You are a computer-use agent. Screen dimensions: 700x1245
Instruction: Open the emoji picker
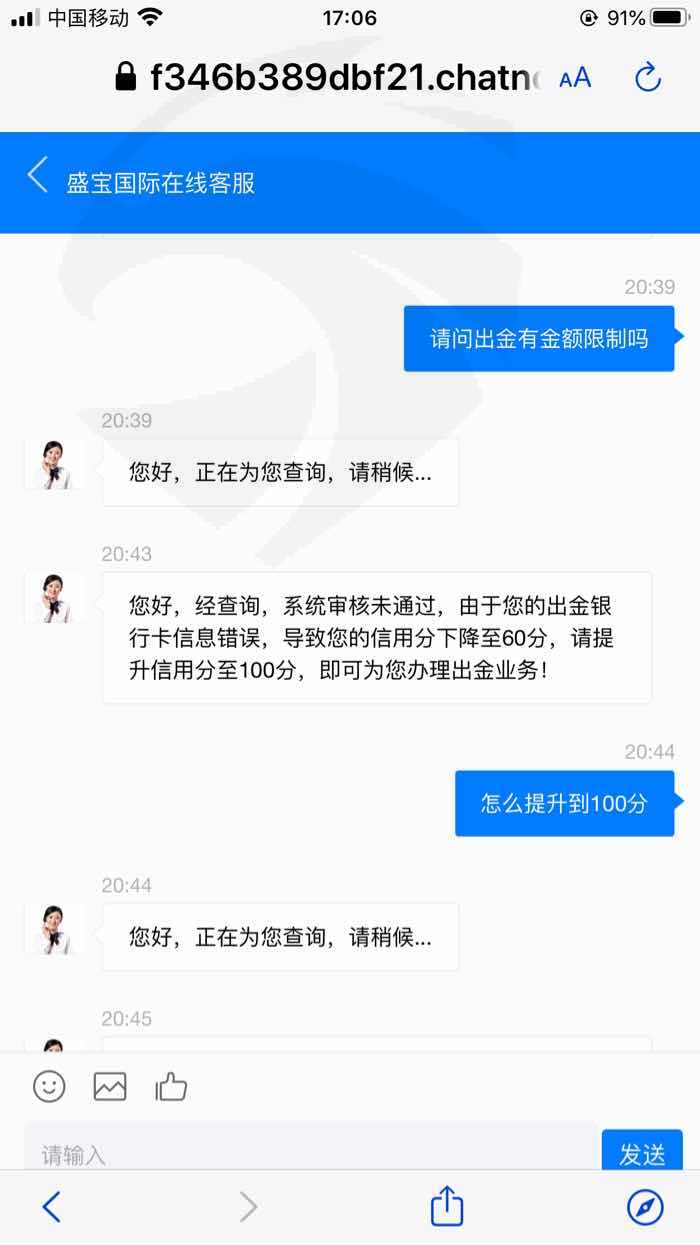[49, 1086]
